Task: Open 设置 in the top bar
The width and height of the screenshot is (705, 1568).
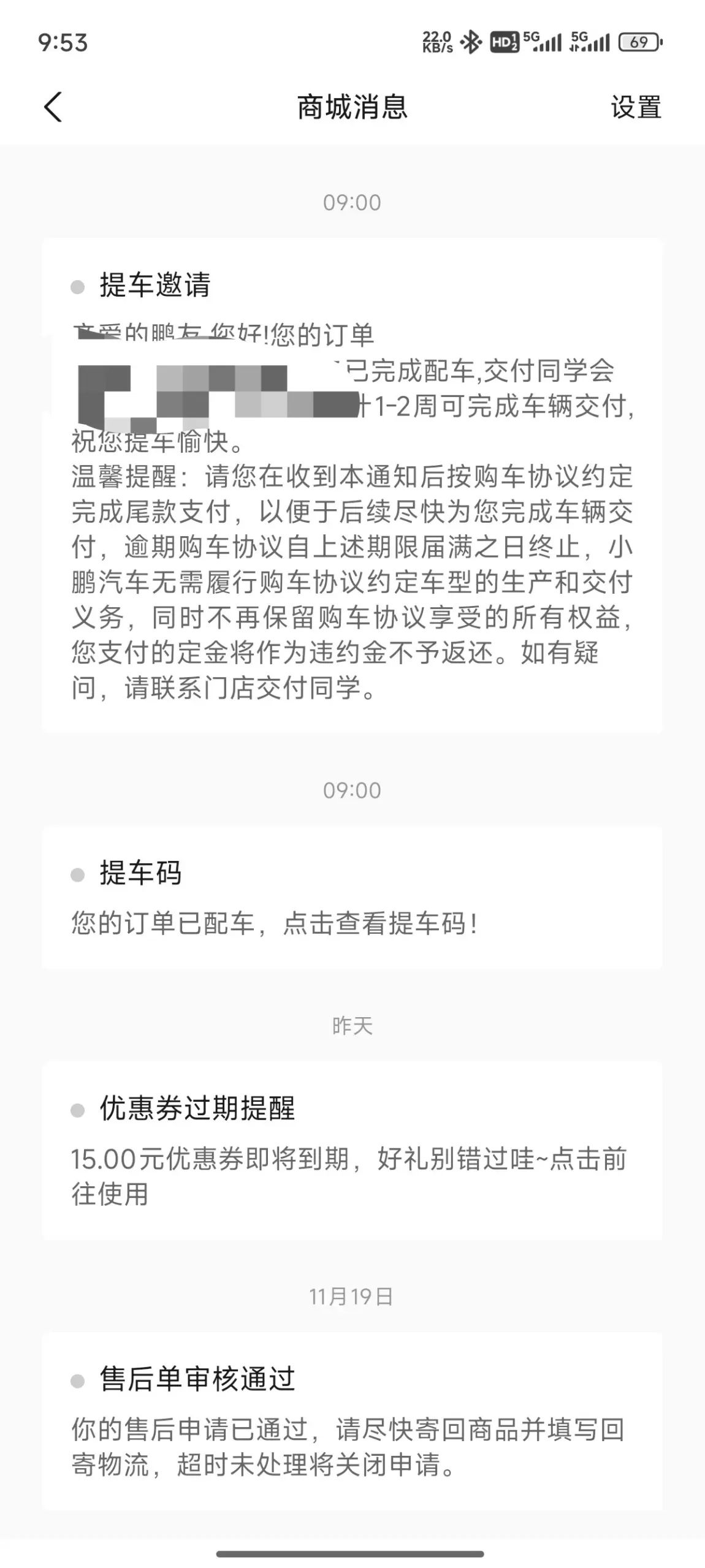Action: tap(636, 107)
